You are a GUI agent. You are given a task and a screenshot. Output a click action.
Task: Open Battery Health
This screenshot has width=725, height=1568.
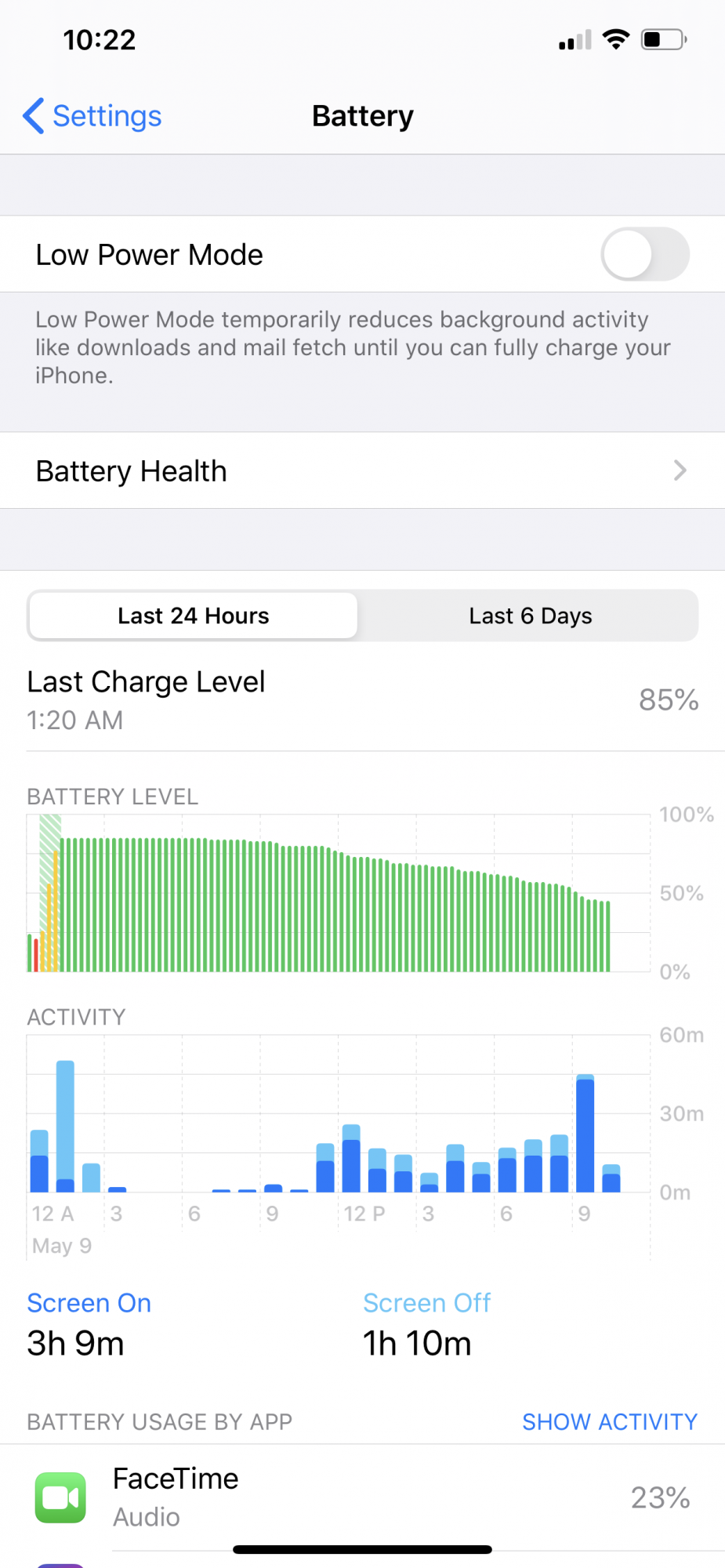[x=362, y=470]
